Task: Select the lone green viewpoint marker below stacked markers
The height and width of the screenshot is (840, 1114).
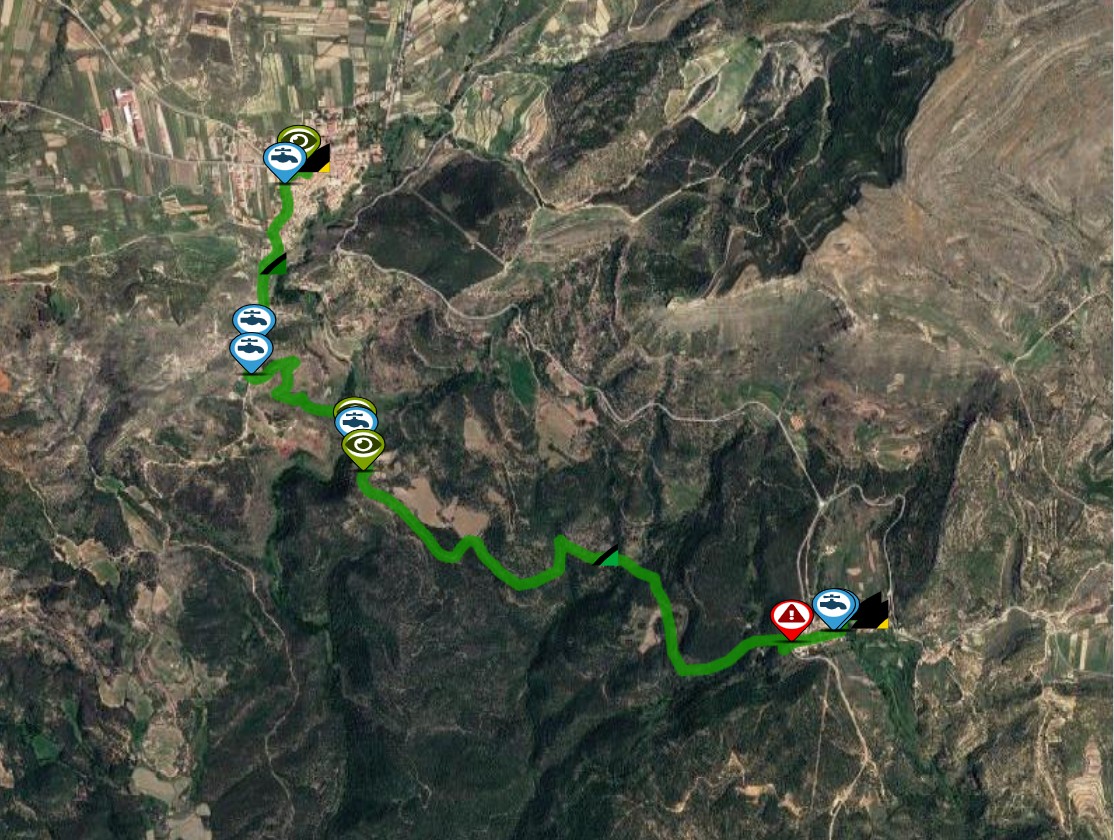Action: [362, 445]
